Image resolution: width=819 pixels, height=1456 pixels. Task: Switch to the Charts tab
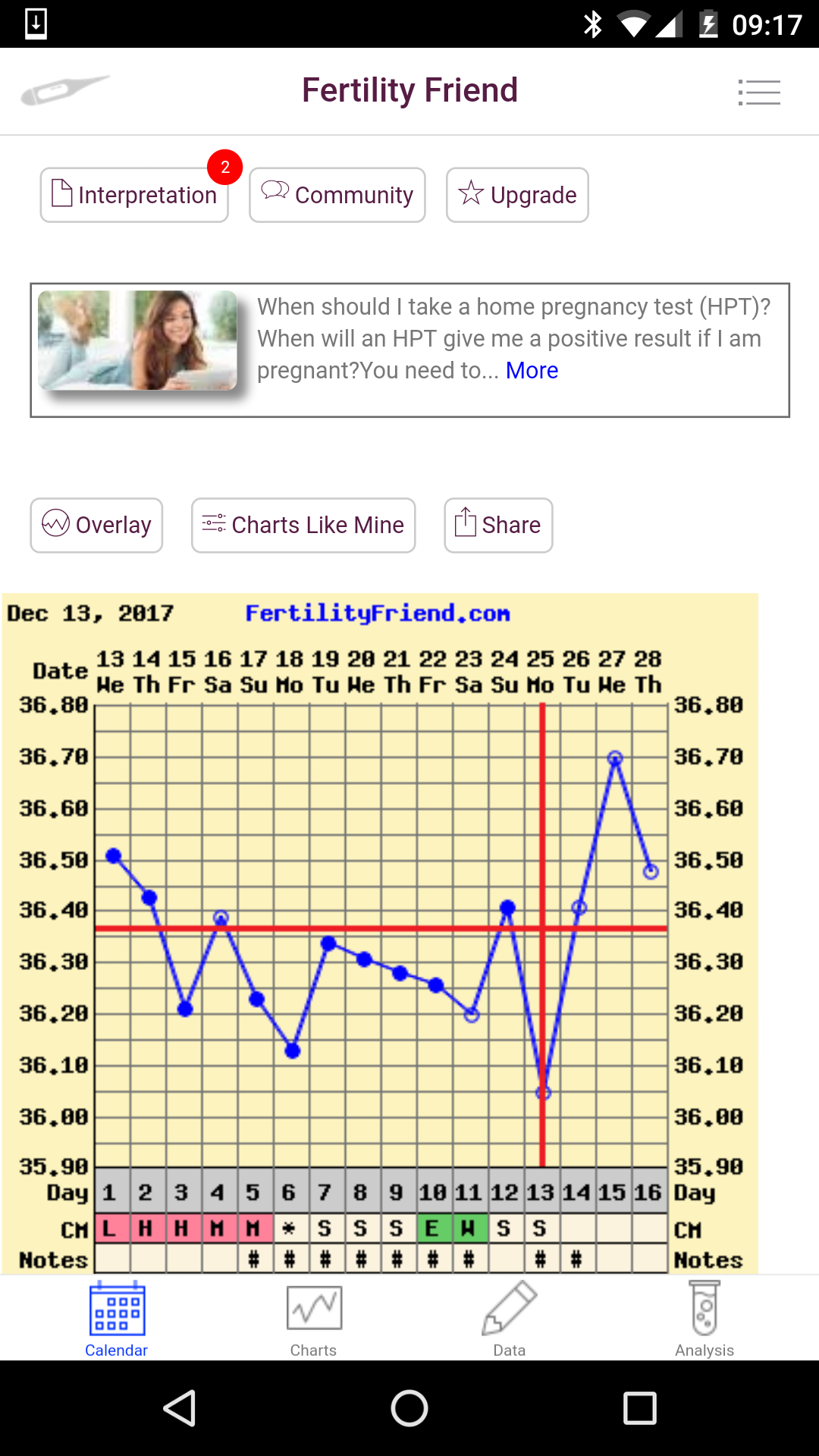tap(313, 1319)
